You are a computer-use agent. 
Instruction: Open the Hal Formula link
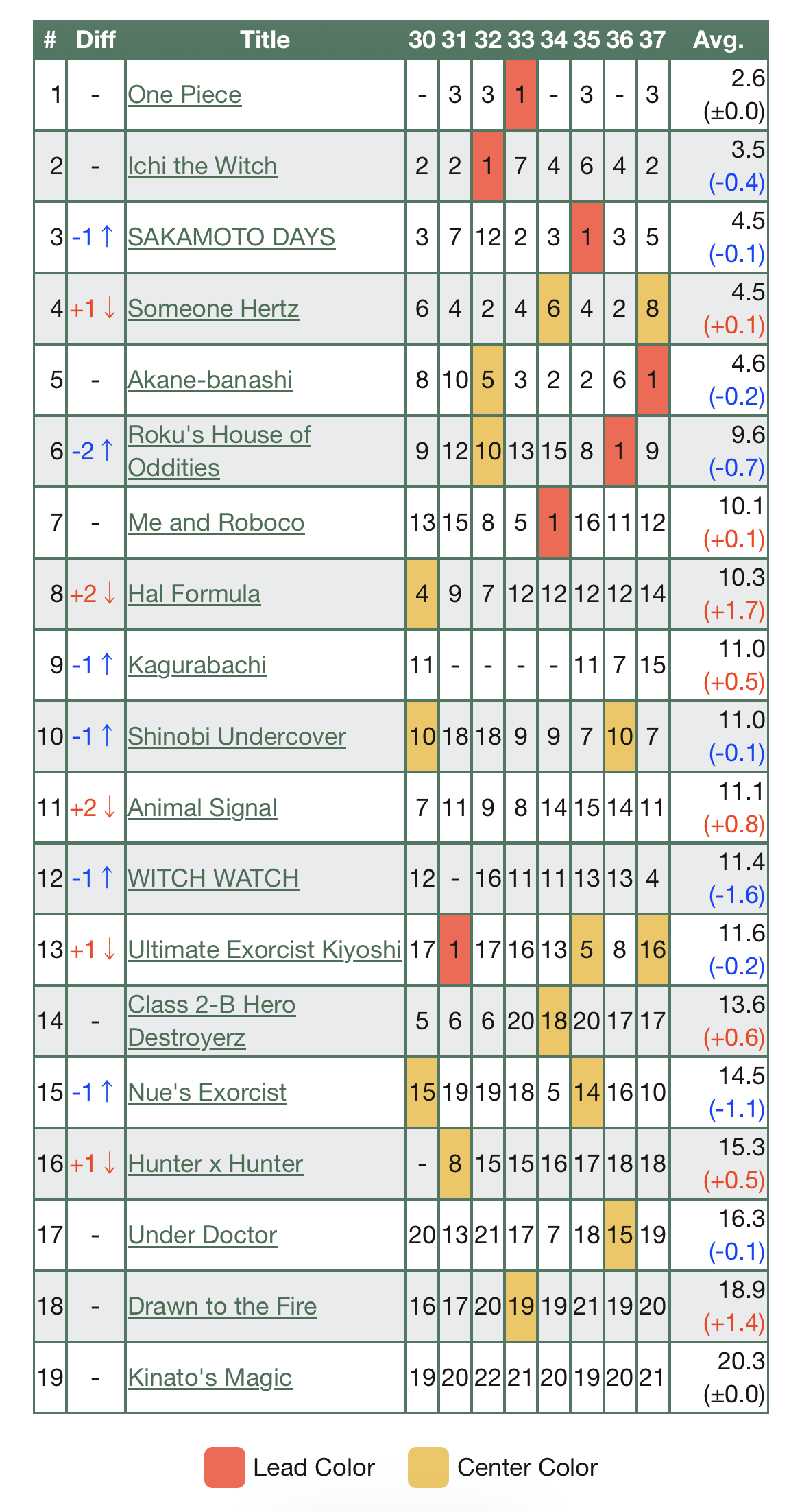[195, 594]
